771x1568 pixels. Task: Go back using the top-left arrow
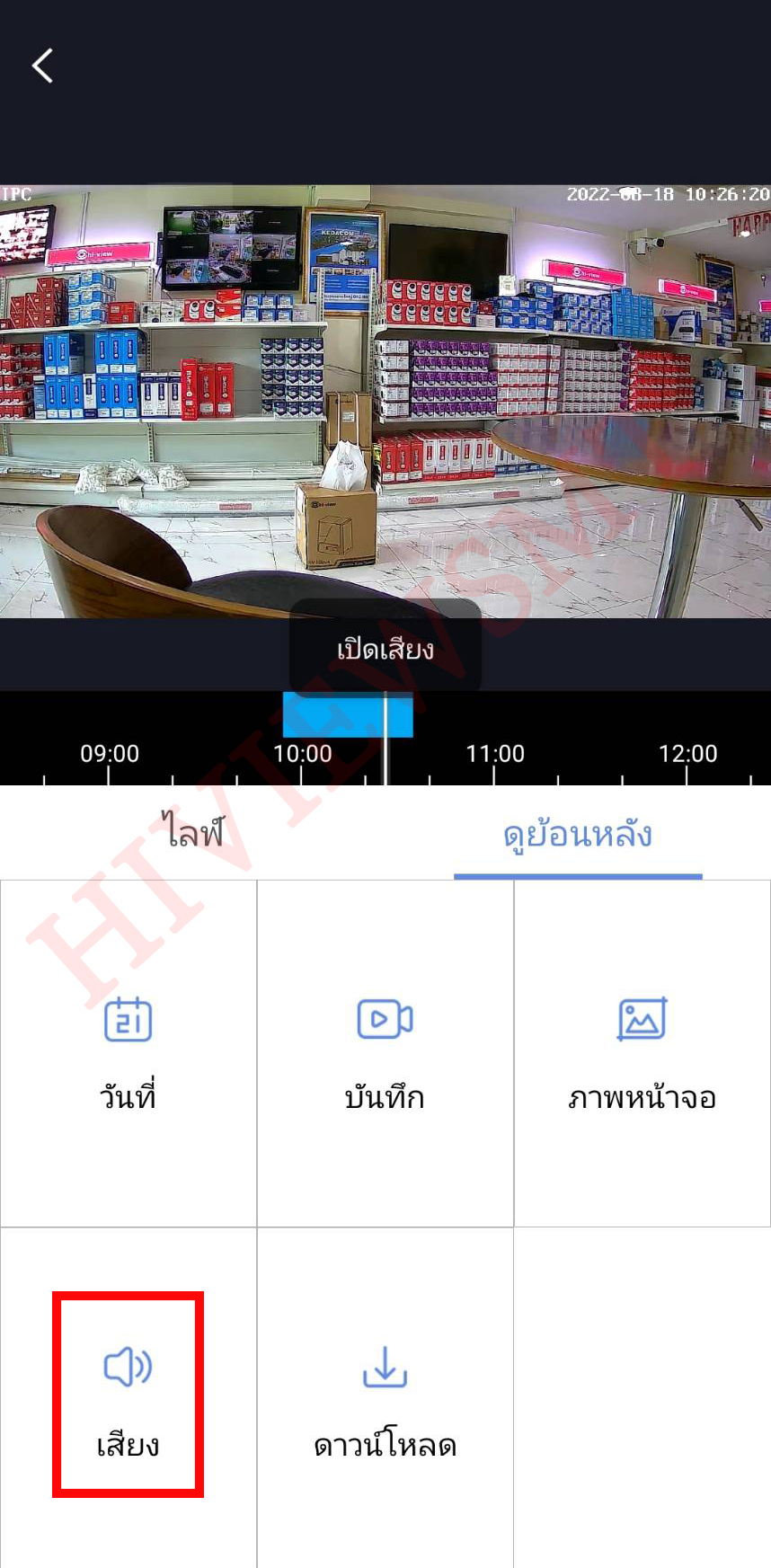coord(42,66)
